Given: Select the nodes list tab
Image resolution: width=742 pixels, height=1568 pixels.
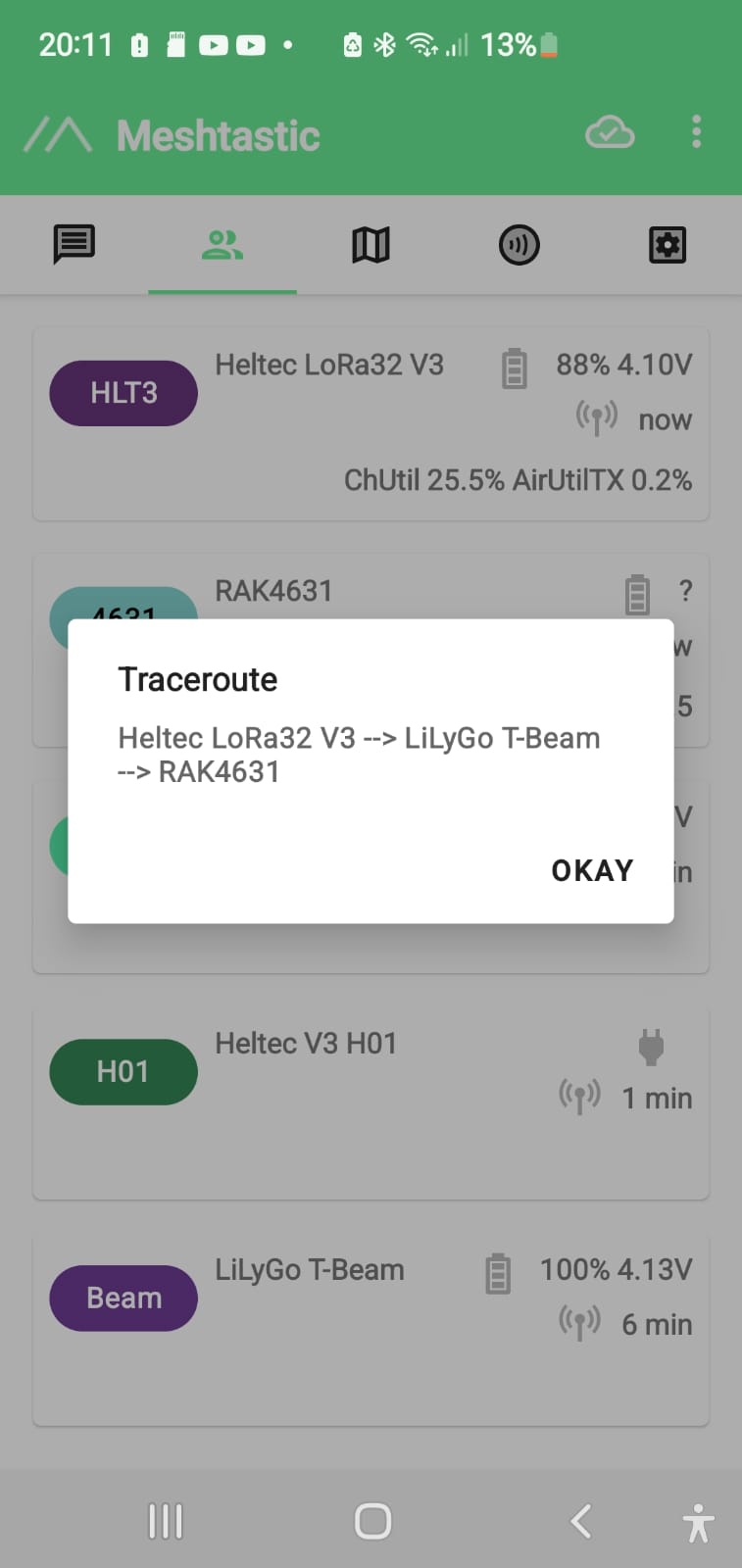Looking at the screenshot, I should coord(223,245).
